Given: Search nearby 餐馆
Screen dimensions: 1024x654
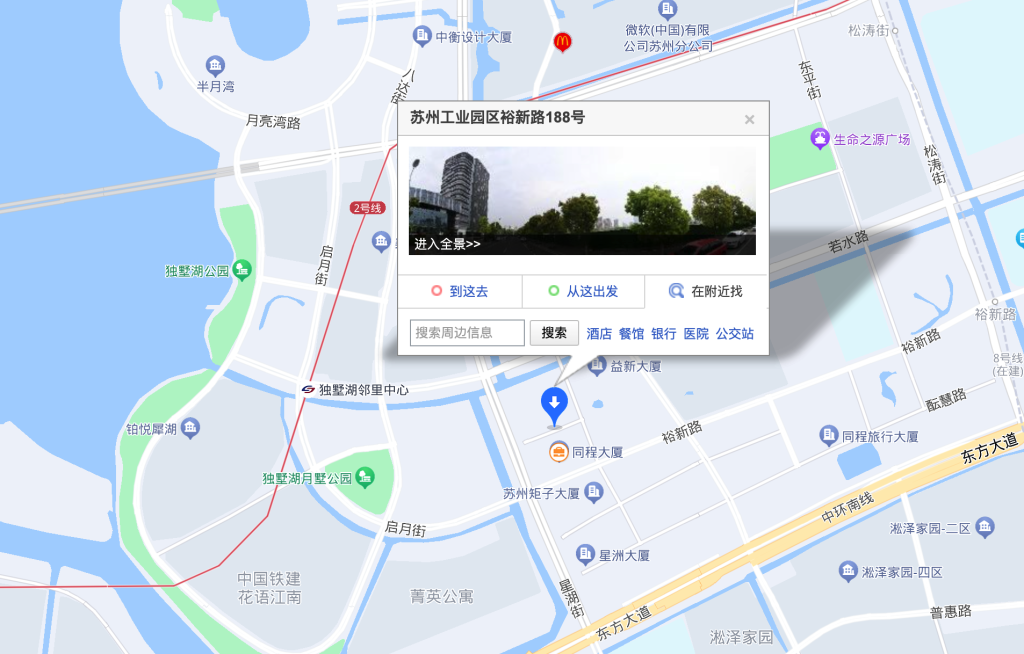Looking at the screenshot, I should (631, 334).
